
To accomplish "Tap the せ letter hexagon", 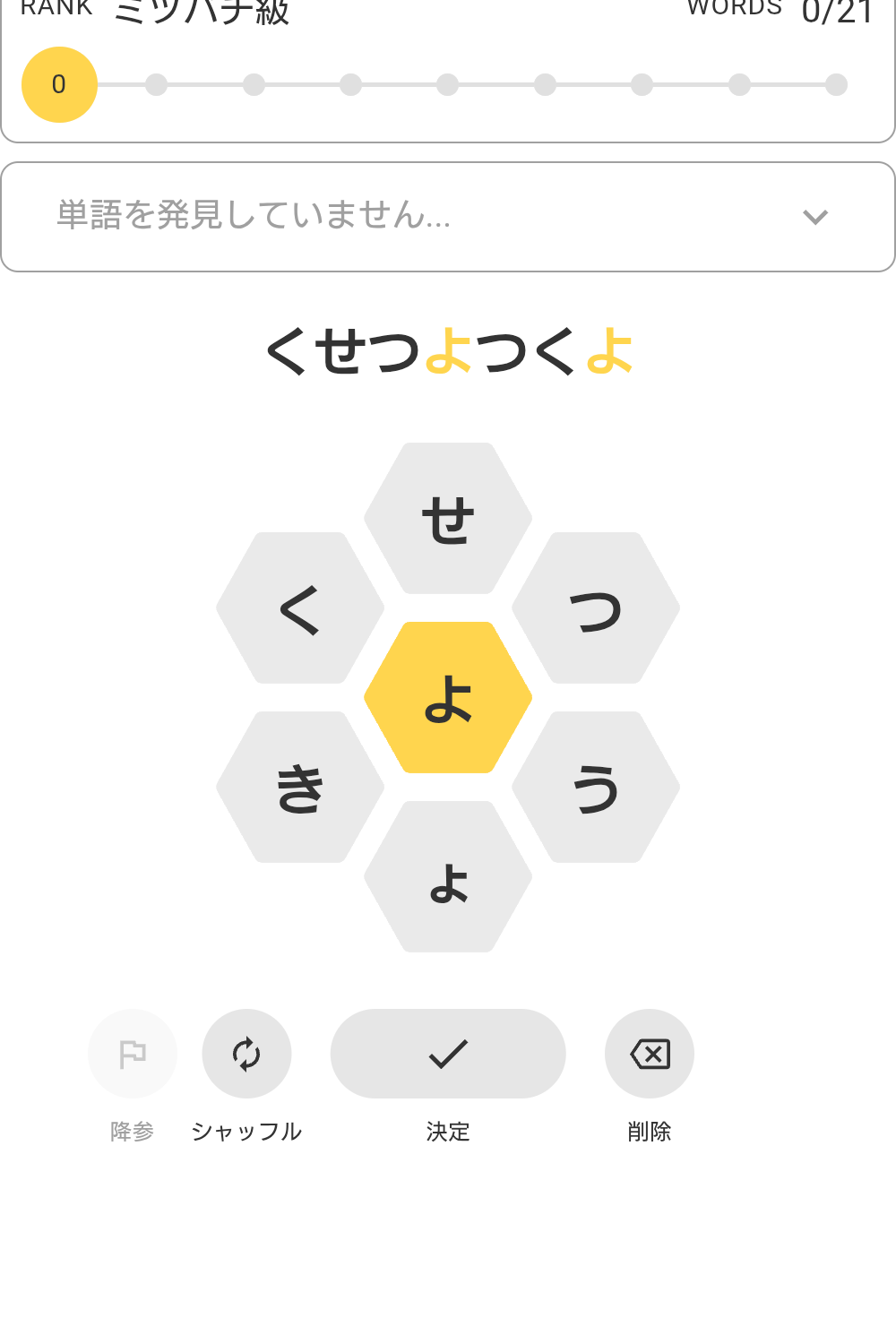I will 448,519.
